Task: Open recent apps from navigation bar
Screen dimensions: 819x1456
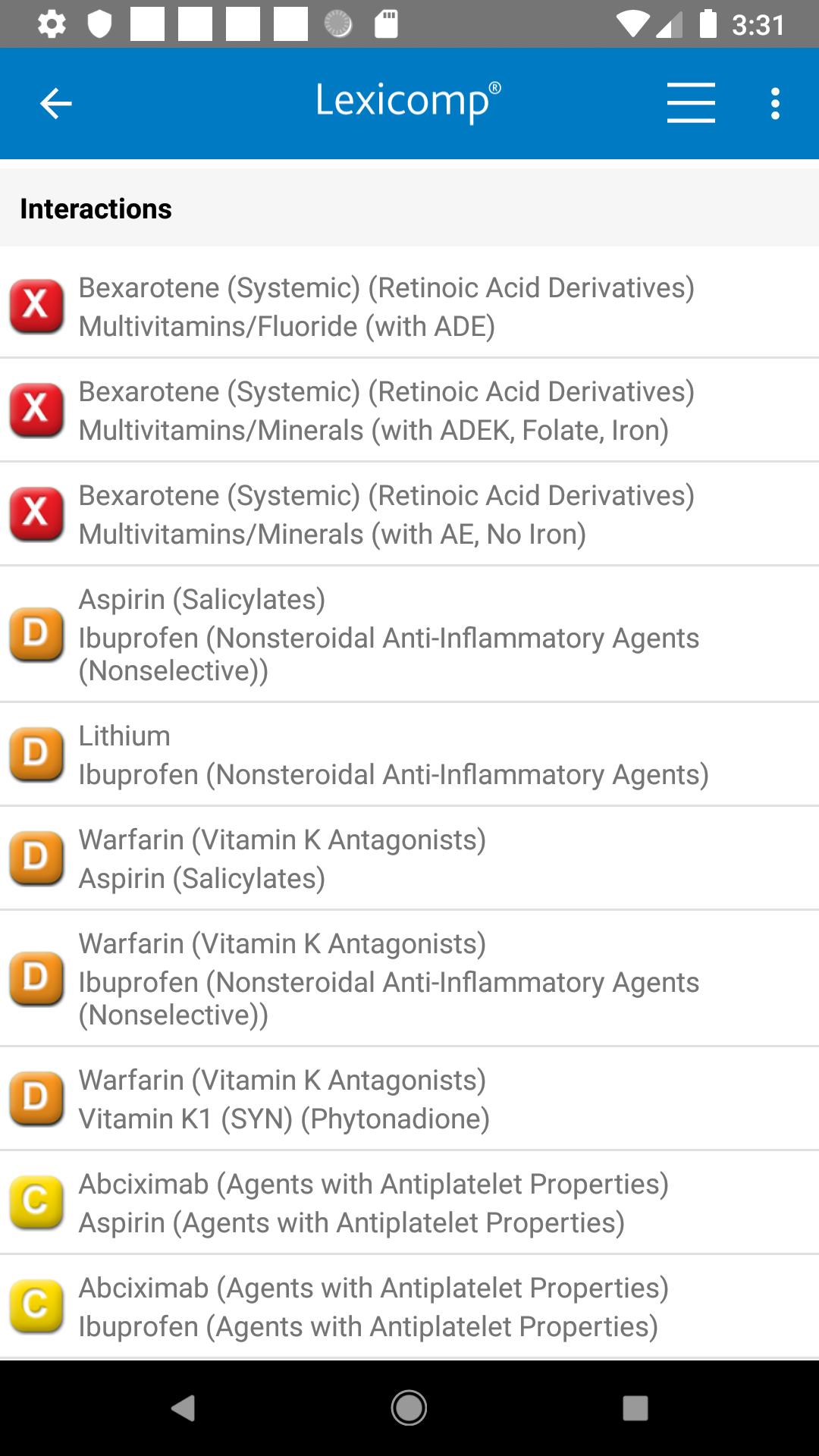Action: (x=635, y=1408)
